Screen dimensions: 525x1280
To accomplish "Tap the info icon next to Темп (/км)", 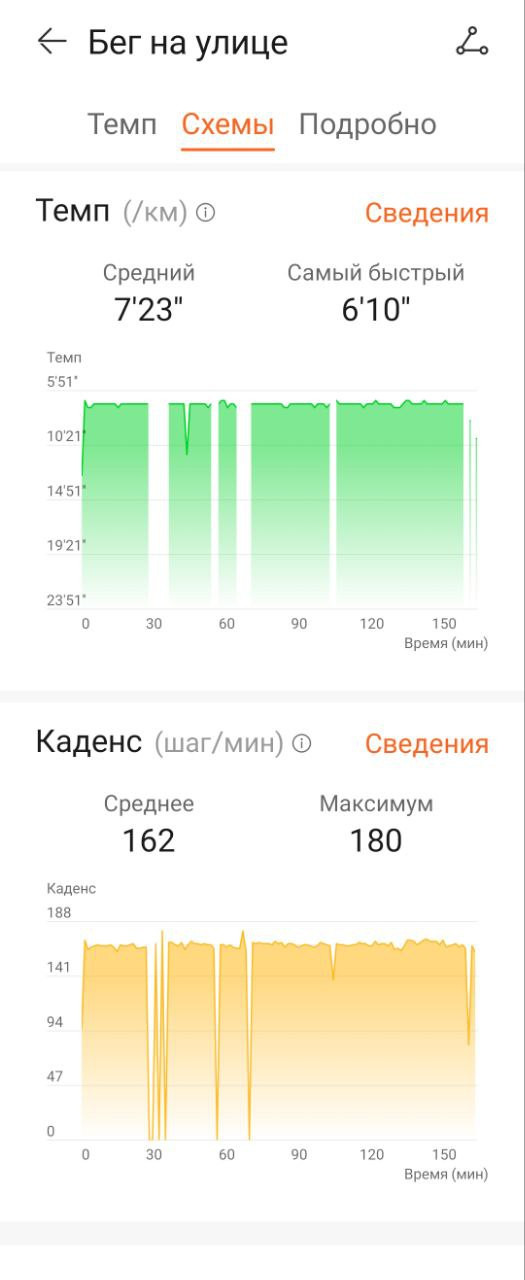I will (x=206, y=213).
